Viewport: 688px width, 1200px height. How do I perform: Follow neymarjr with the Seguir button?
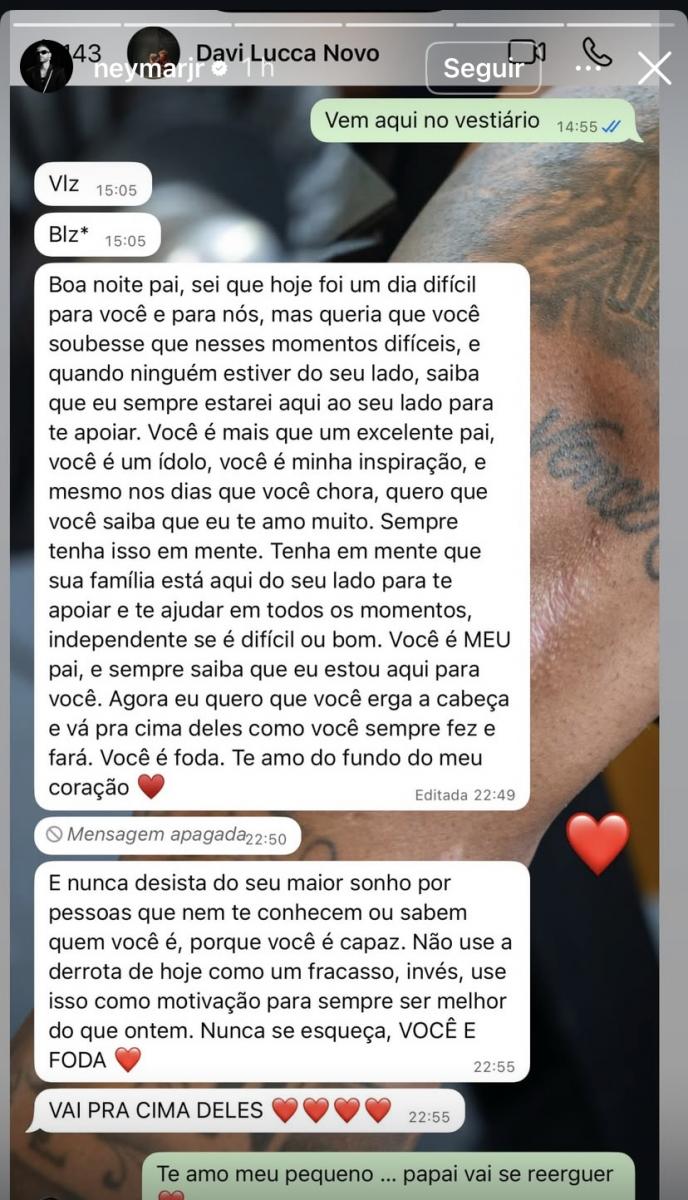click(483, 69)
